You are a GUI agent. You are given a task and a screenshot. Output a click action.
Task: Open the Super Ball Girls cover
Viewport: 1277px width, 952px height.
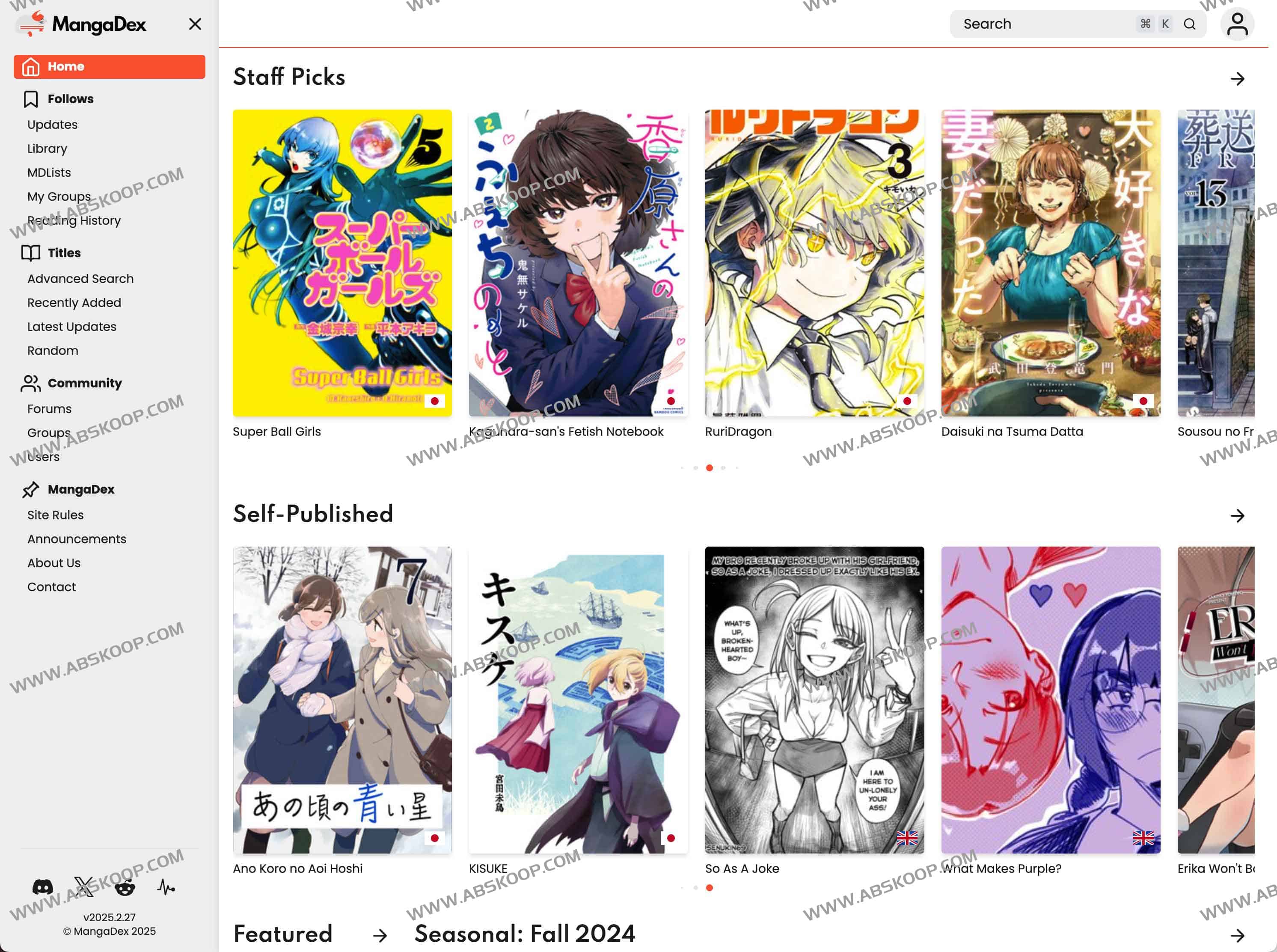point(342,263)
